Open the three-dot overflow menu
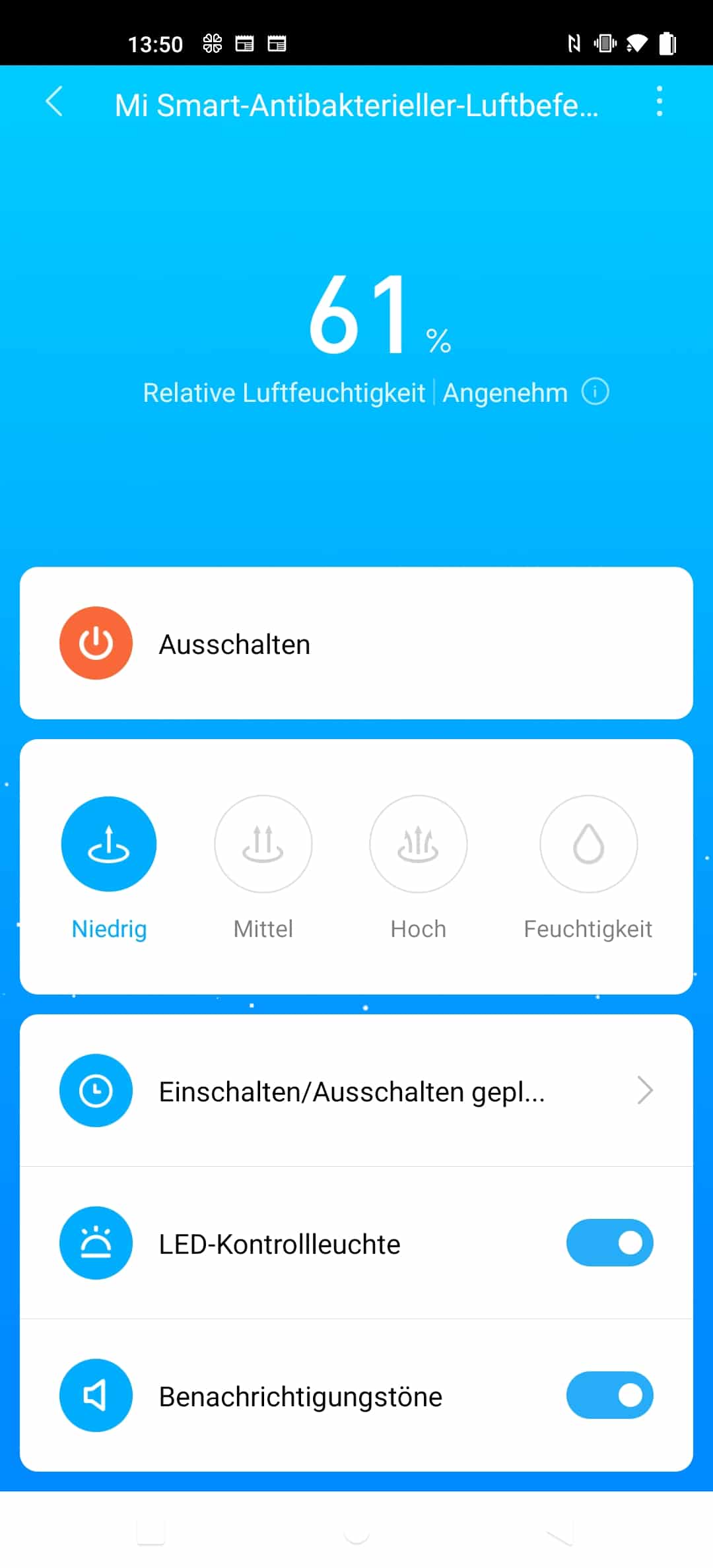This screenshot has height=1568, width=713. coord(659,102)
